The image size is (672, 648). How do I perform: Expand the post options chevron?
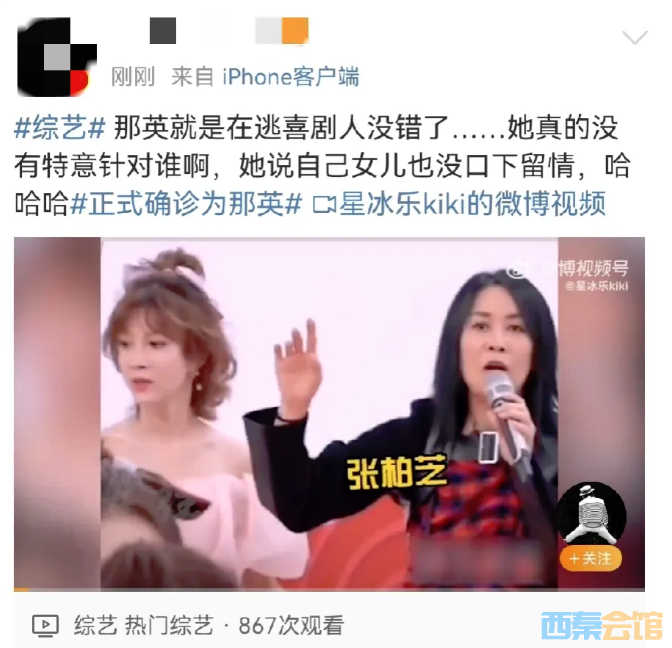point(634,39)
